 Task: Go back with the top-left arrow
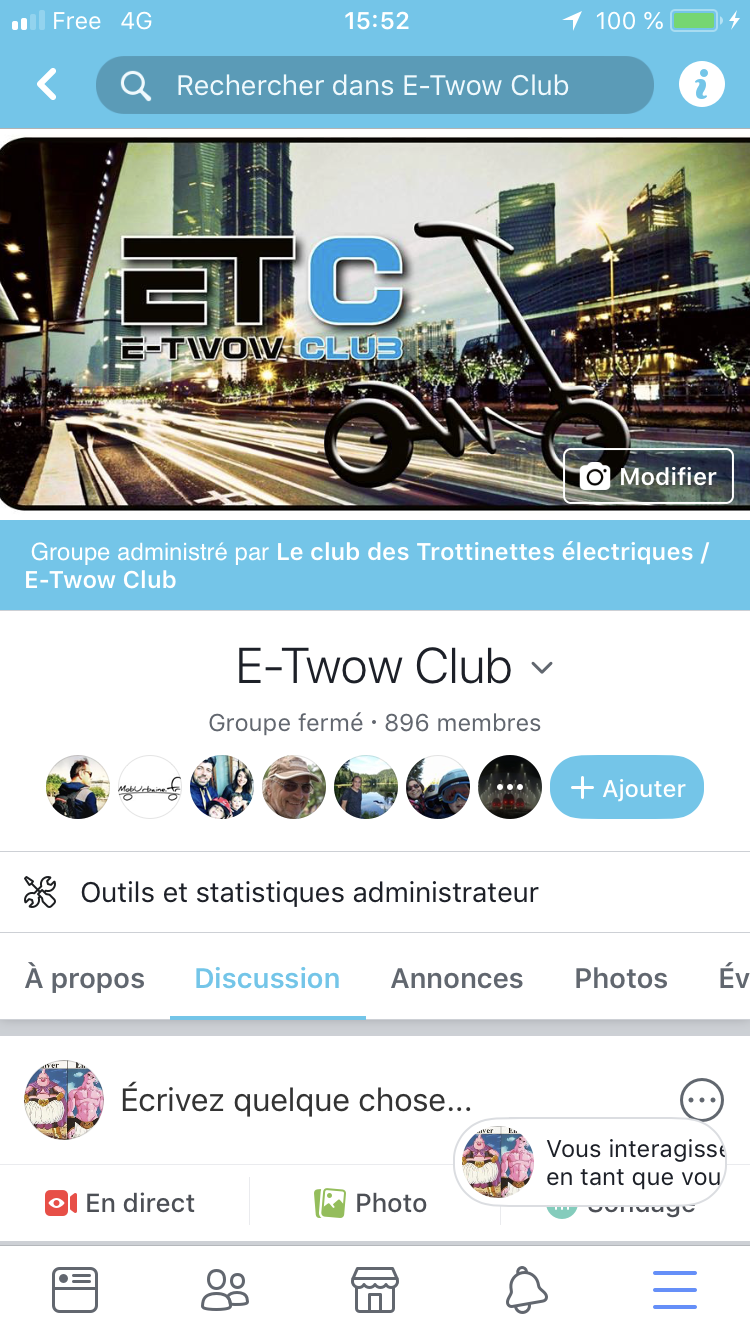pyautogui.click(x=47, y=84)
